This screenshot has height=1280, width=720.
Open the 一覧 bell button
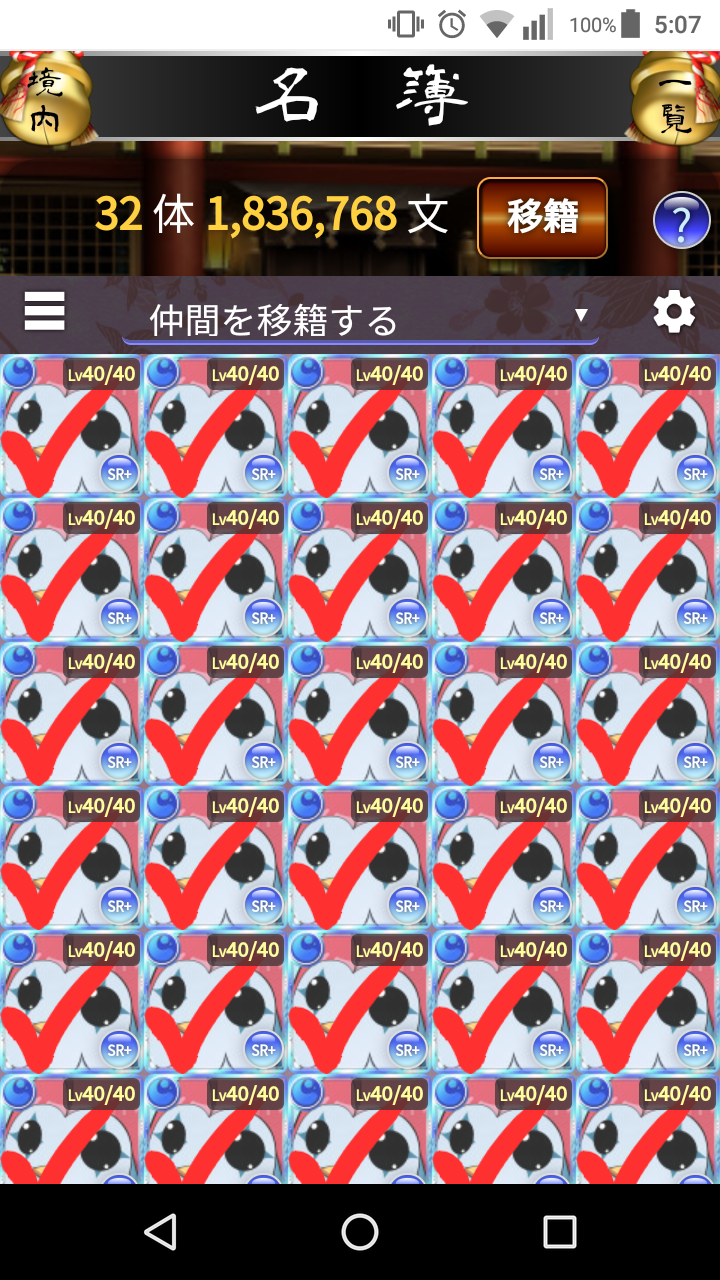(675, 98)
